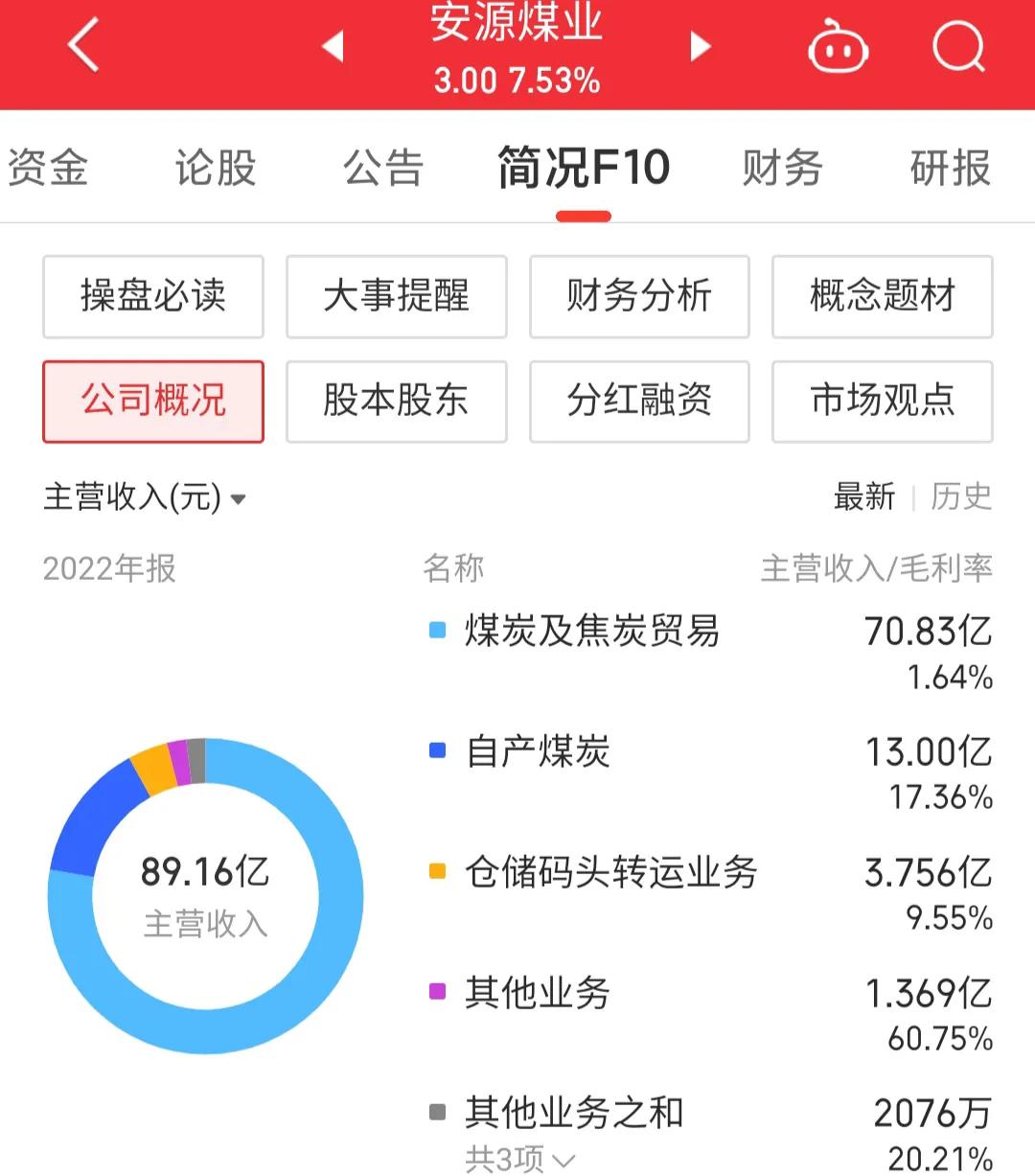
Task: Open the AI assistant robot icon
Action: tap(837, 50)
